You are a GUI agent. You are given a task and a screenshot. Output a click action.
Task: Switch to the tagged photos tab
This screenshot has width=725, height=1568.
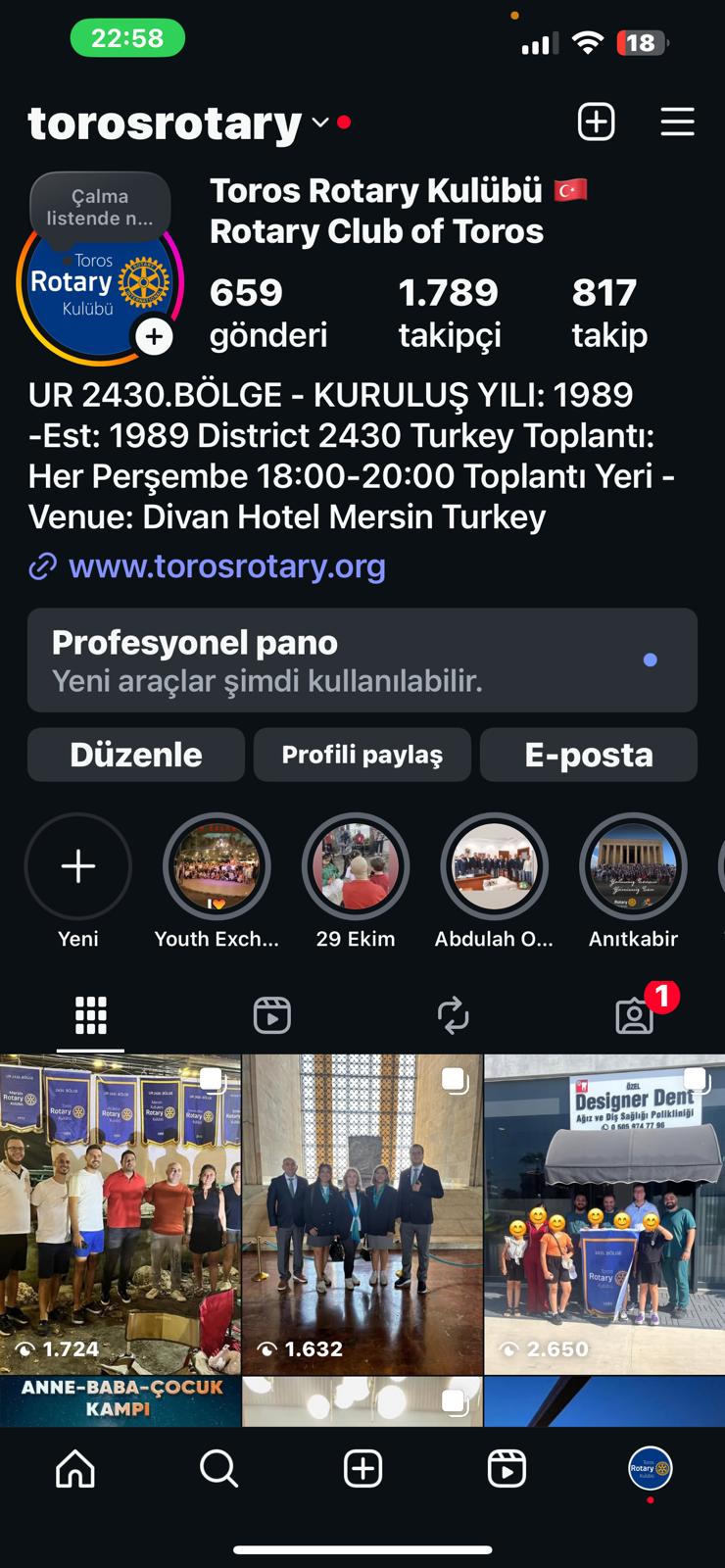(634, 1015)
